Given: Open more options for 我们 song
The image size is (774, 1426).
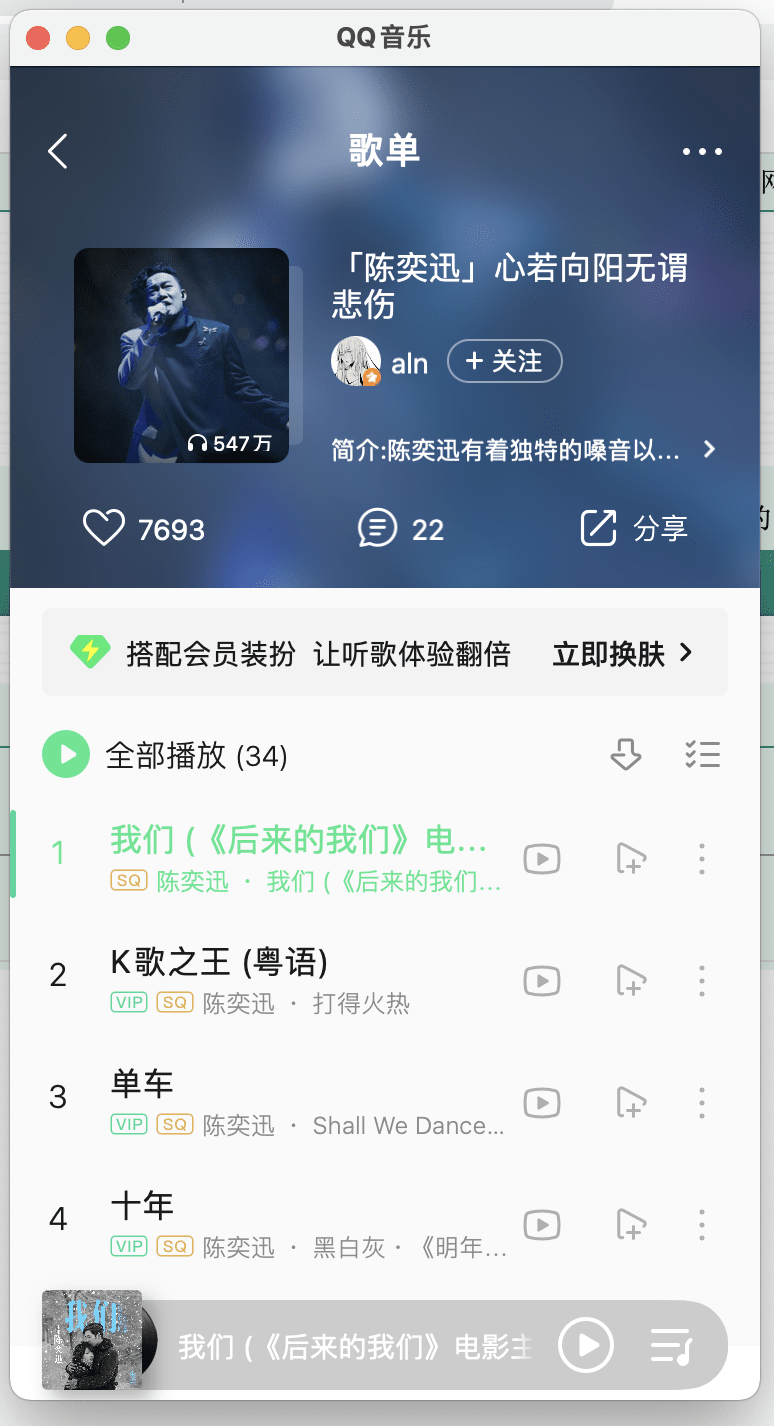Looking at the screenshot, I should (702, 859).
